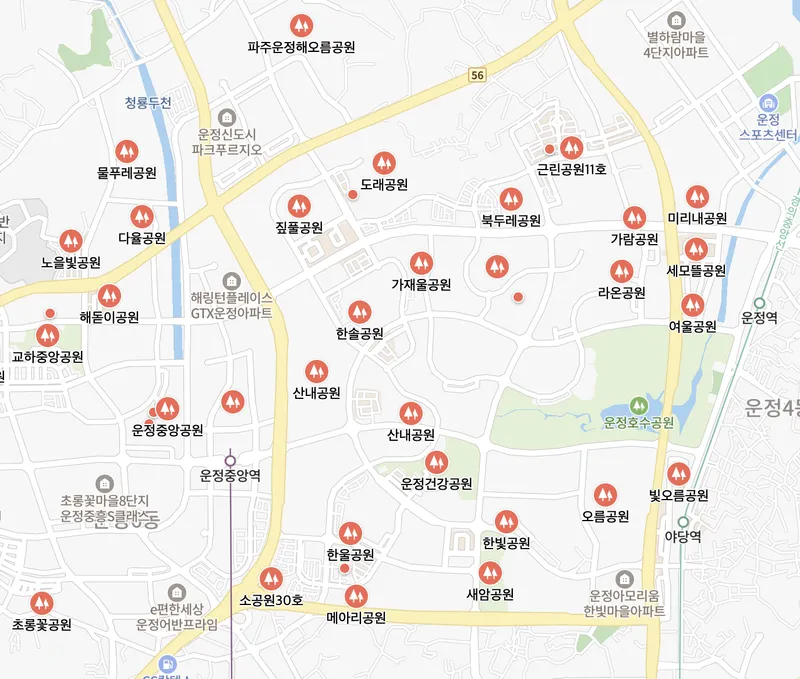Open the 가람공원 park pin
Screen dimensions: 800x679
point(634,218)
